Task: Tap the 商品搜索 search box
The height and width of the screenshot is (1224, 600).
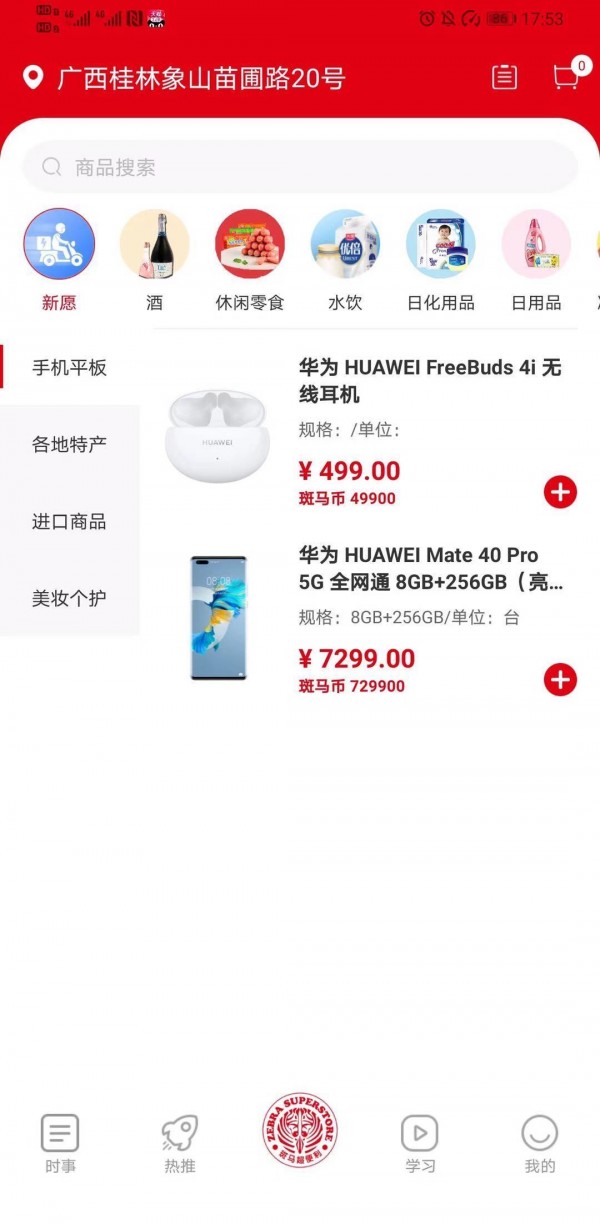Action: [x=300, y=167]
